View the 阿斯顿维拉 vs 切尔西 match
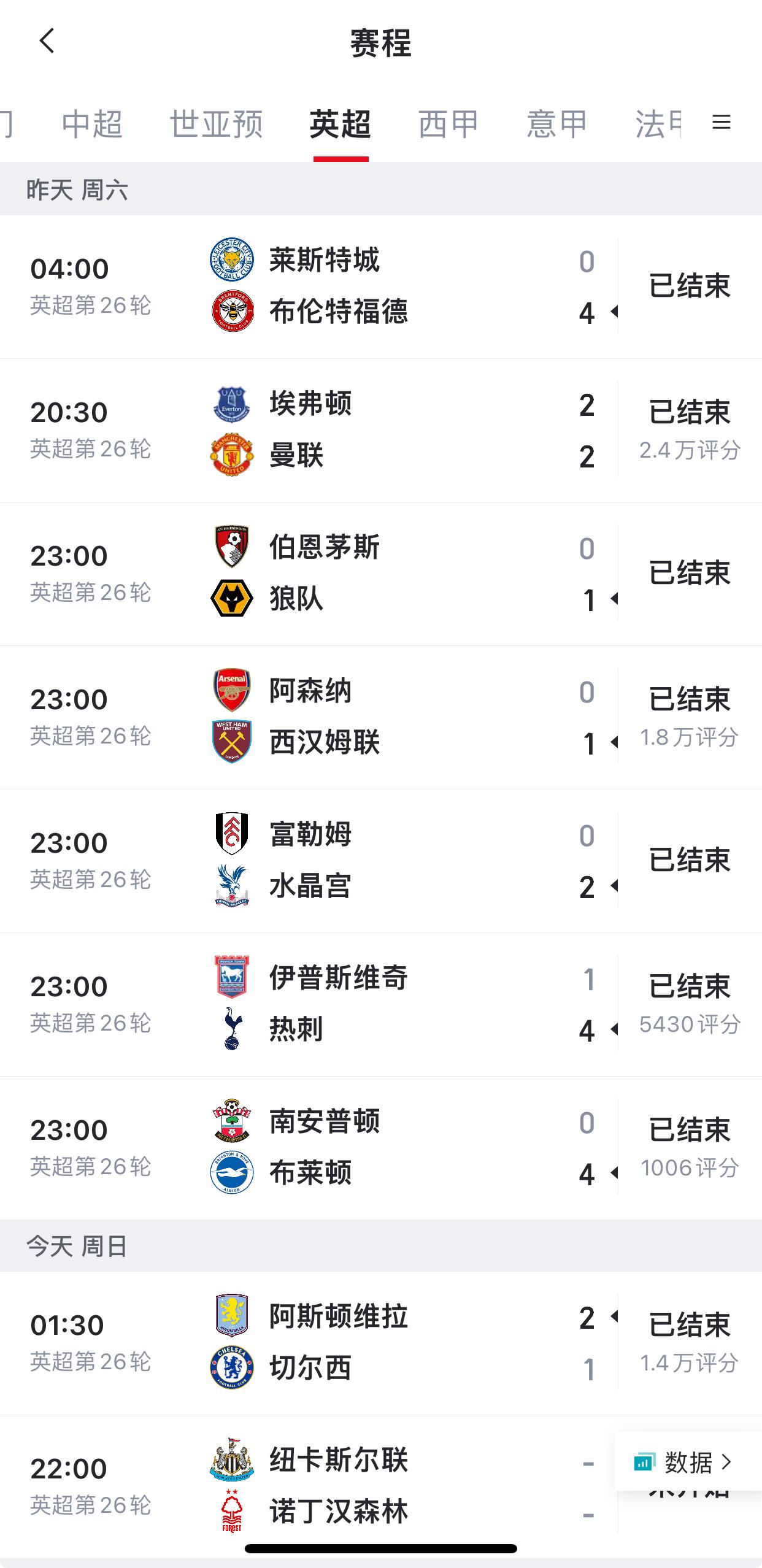The image size is (762, 1568). click(x=381, y=1343)
